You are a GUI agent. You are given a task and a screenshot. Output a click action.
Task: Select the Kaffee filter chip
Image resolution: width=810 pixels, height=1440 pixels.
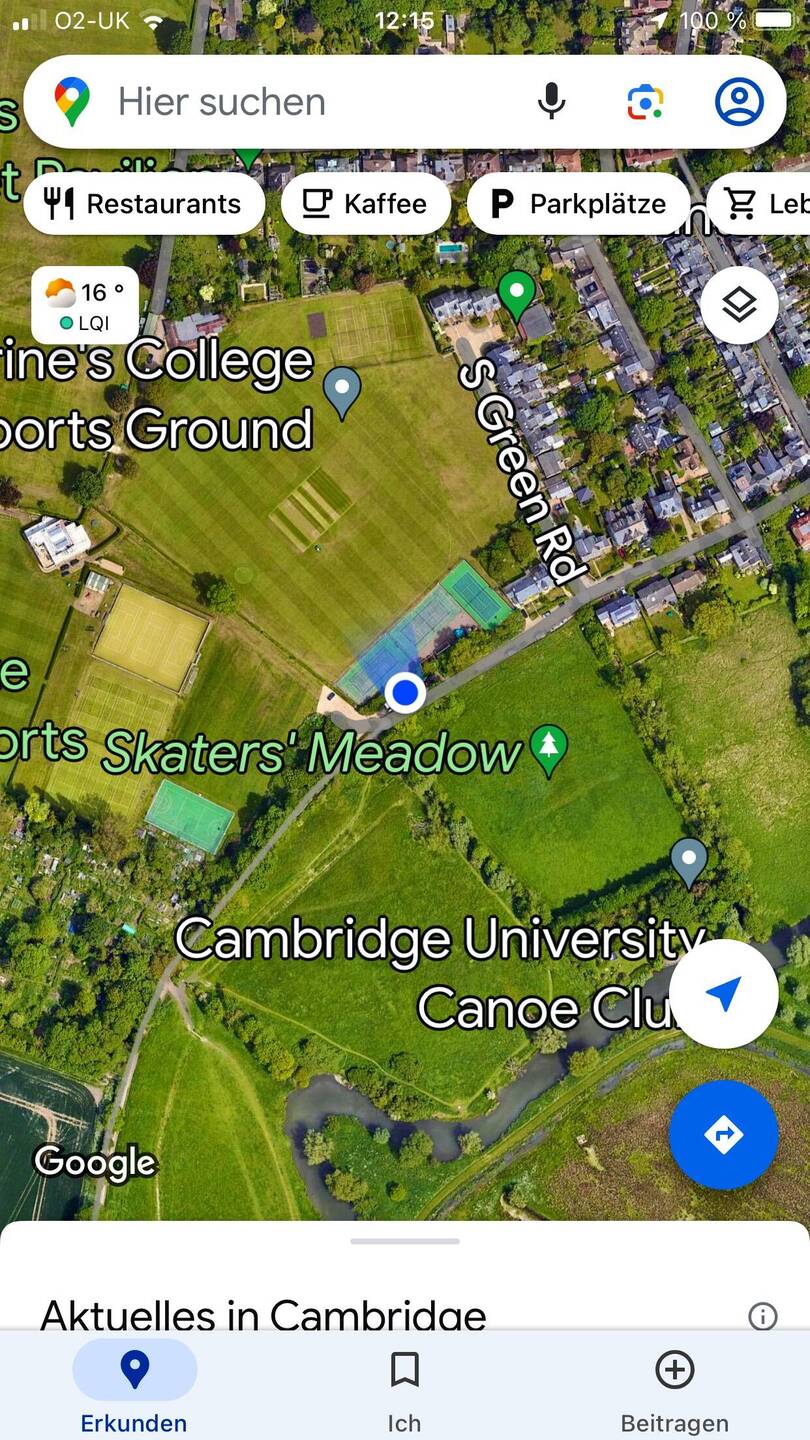[x=366, y=204]
